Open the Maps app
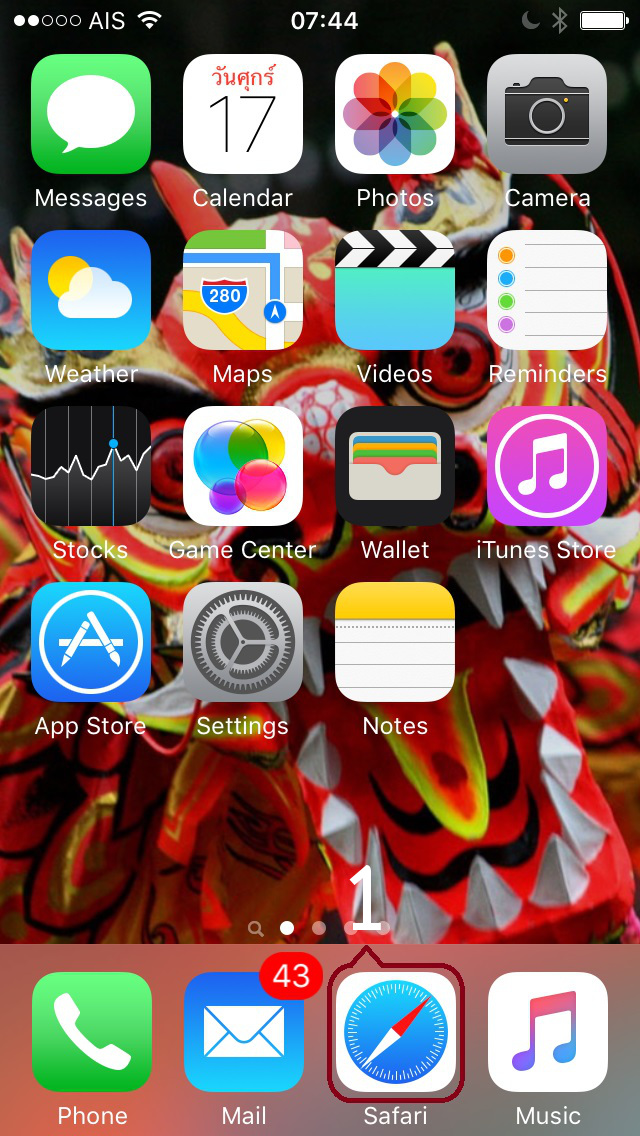The height and width of the screenshot is (1136, 640). 243,290
